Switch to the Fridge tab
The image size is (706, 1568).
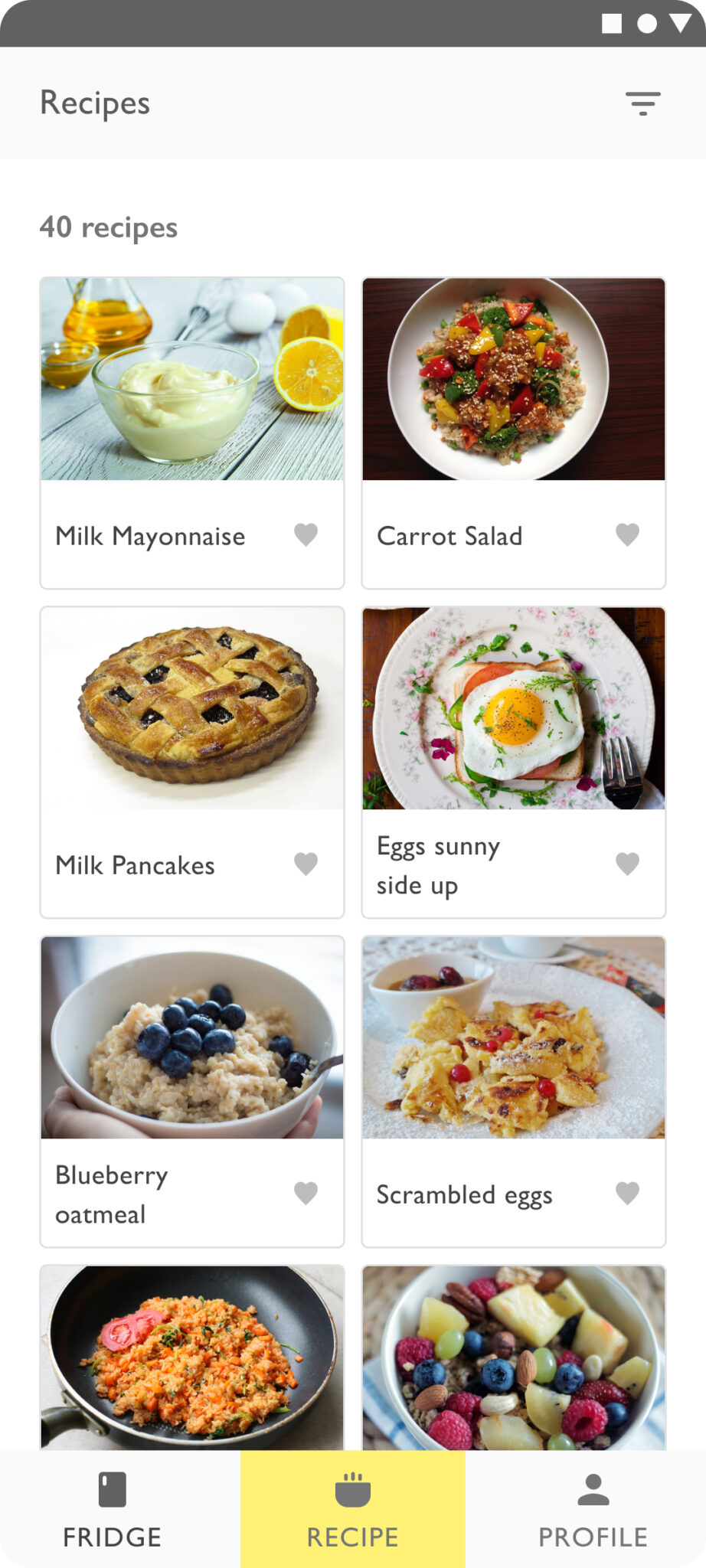(113, 1510)
